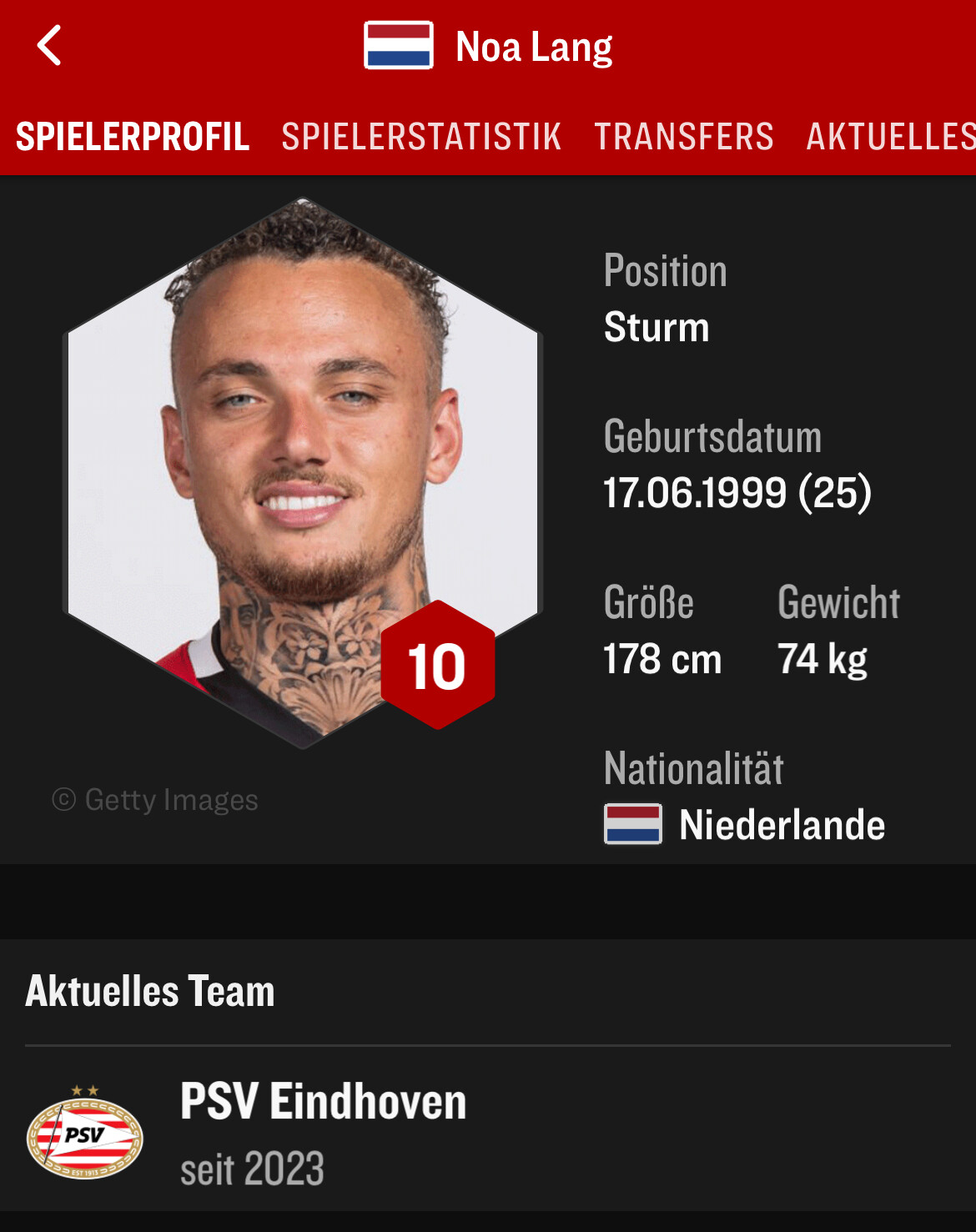Switch to the Aktuelles tab
This screenshot has width=976, height=1232.
pos(889,137)
